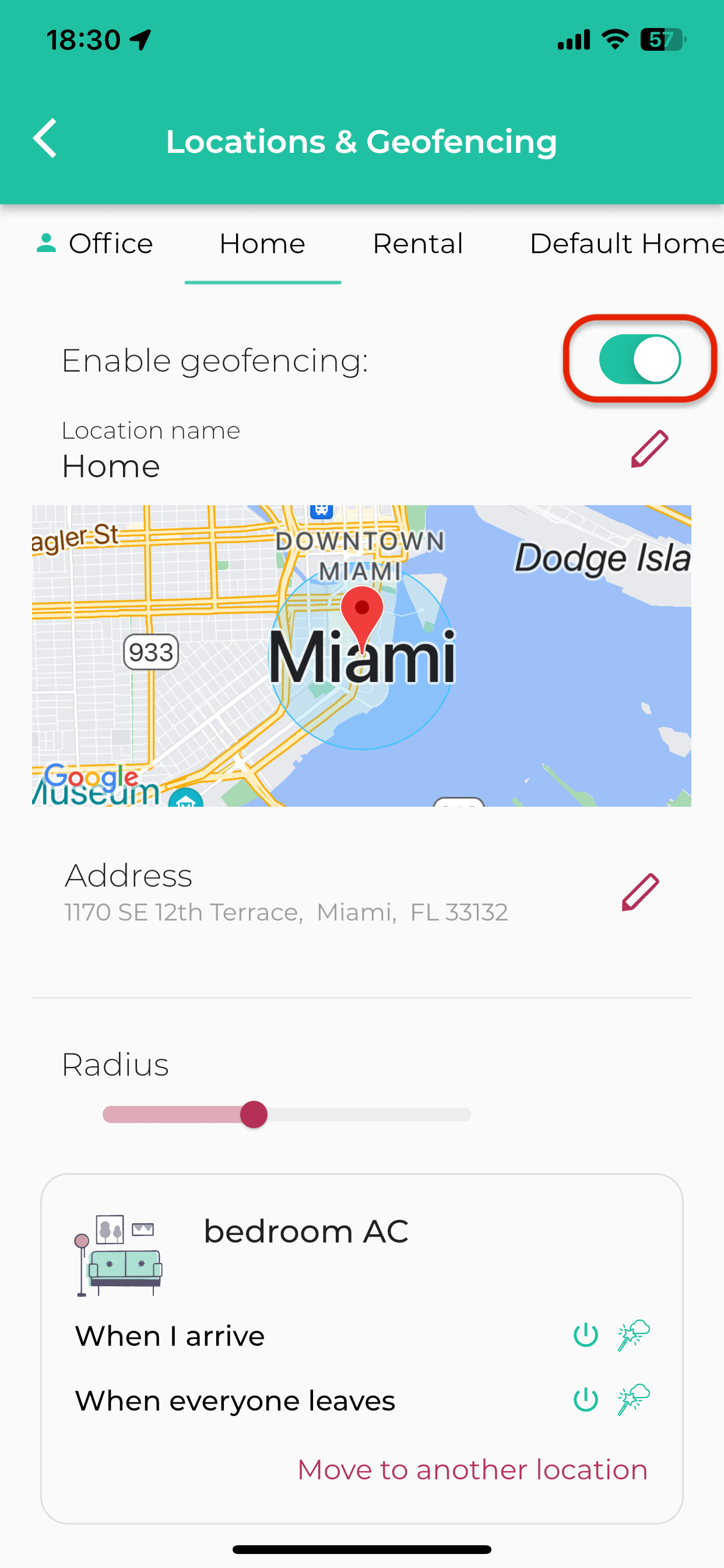The image size is (724, 1568).
Task: Open the magic wand icon for When everyone leaves
Action: (x=633, y=1400)
